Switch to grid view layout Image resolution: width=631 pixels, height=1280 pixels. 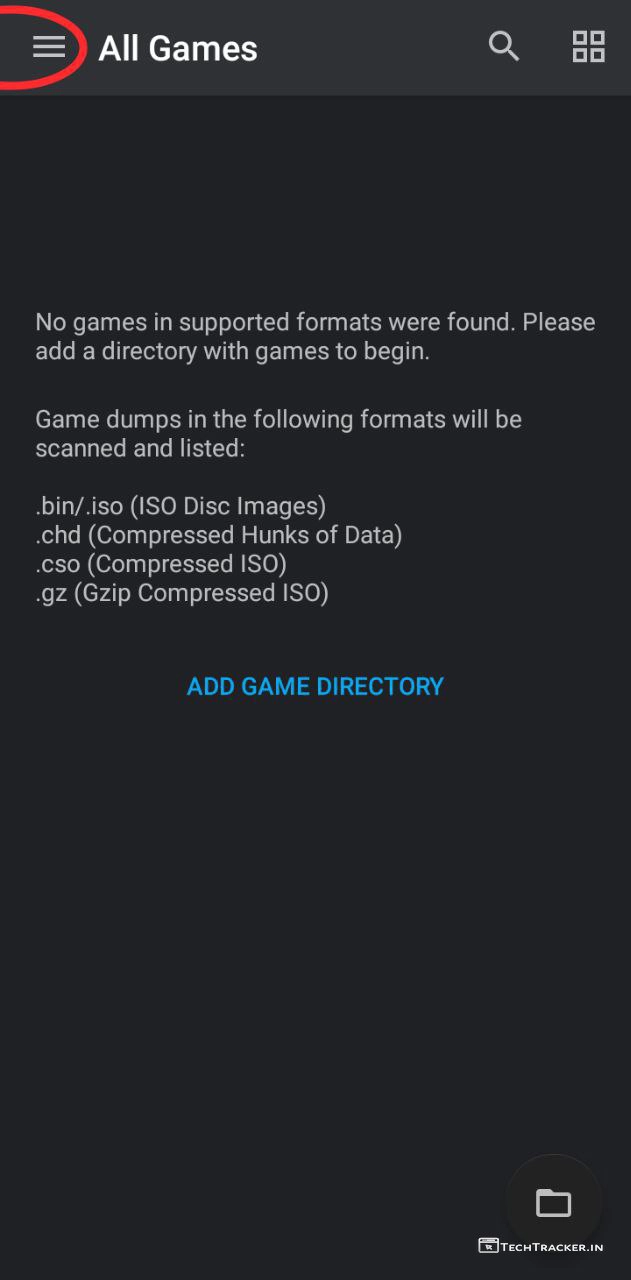pyautogui.click(x=588, y=46)
